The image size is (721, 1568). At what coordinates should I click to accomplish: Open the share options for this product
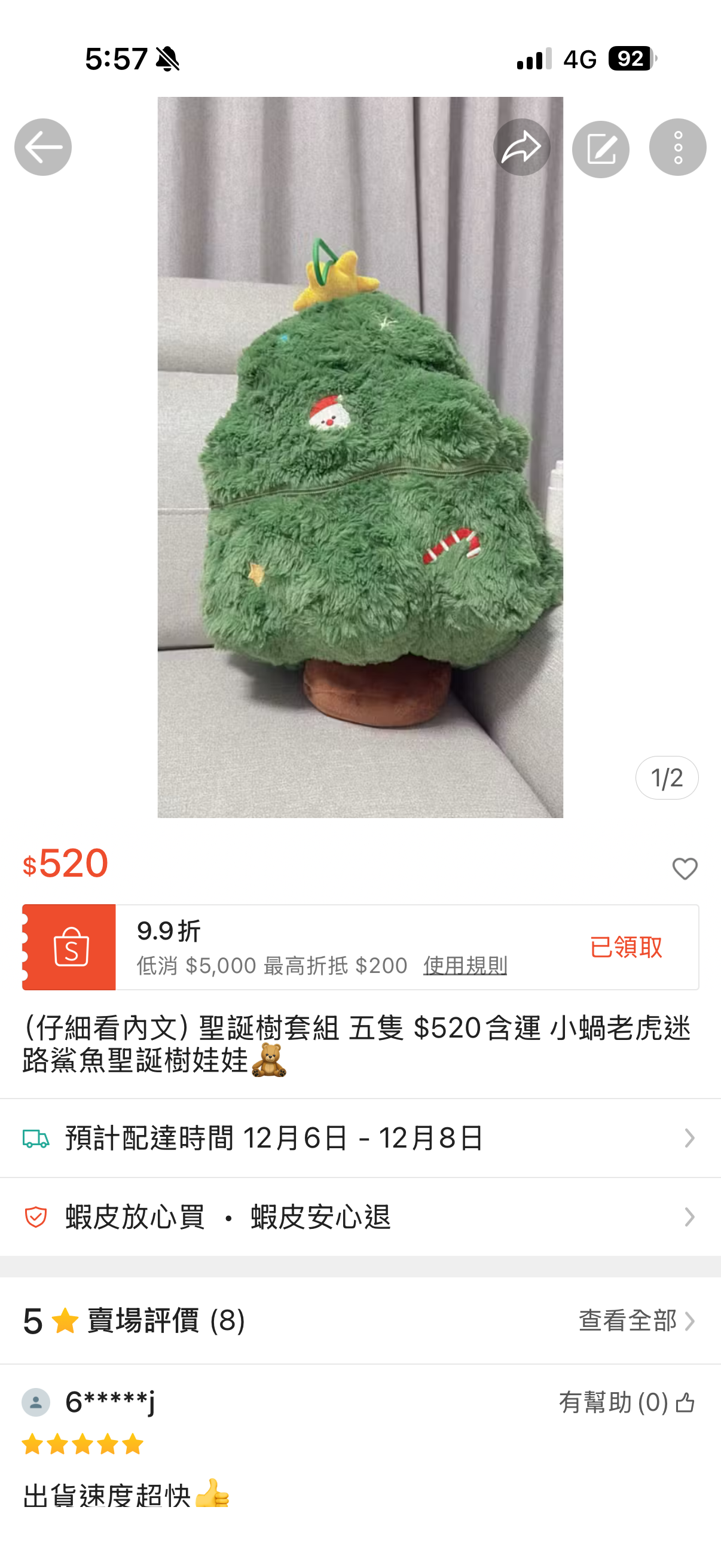click(x=522, y=146)
